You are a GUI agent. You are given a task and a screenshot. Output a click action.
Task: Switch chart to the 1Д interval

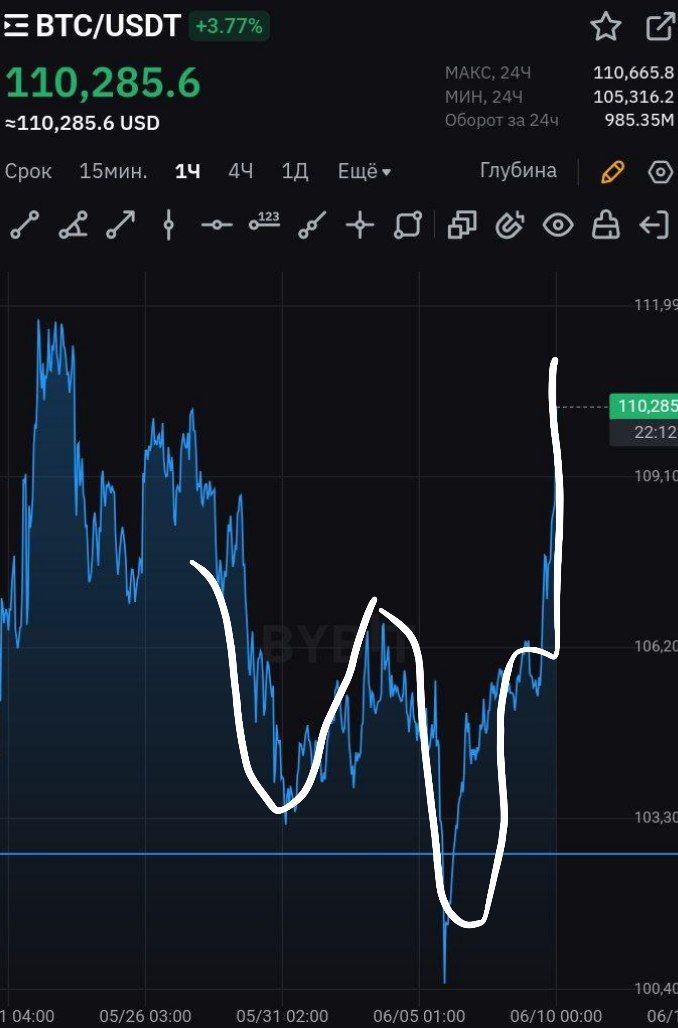coord(294,171)
